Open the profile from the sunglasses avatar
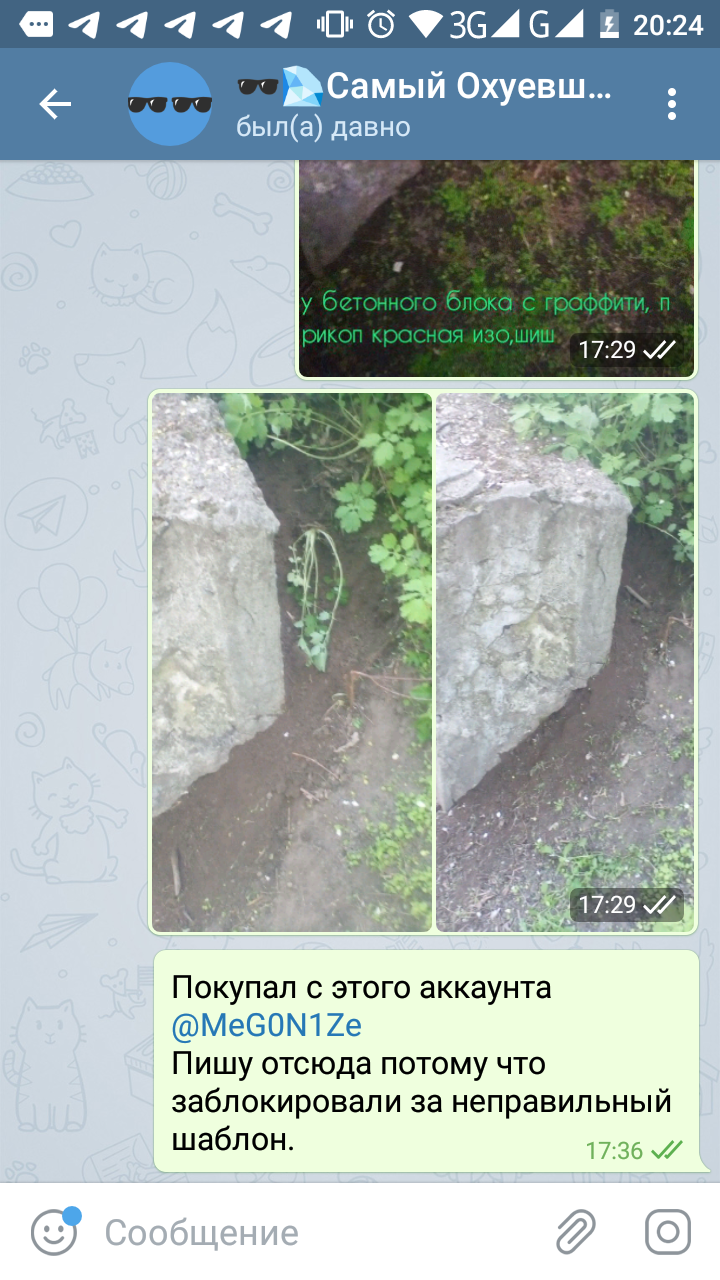Screen dimensions: 720x1280 coord(170,104)
